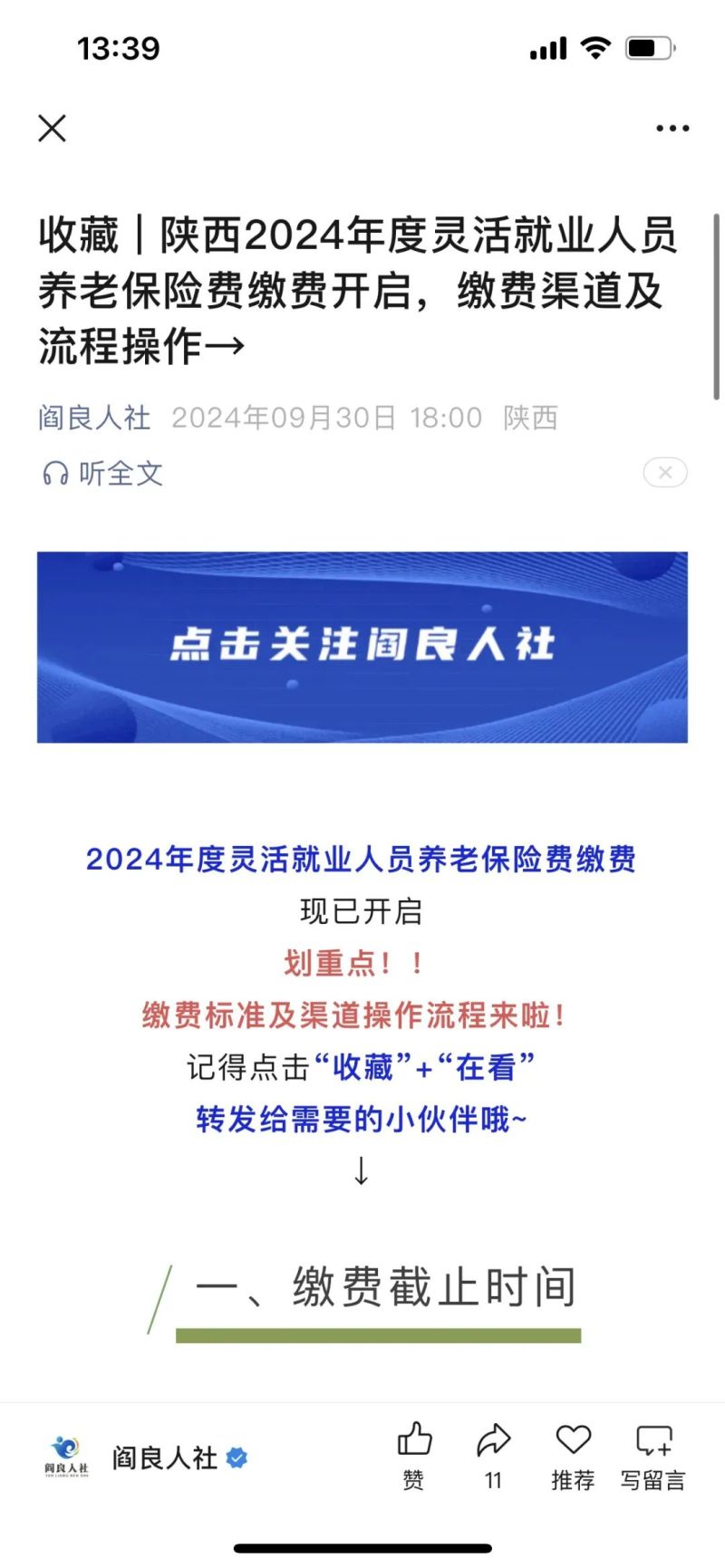Share this article using the arrow icon
Screen dimensions: 725x1568
pos(493,1453)
